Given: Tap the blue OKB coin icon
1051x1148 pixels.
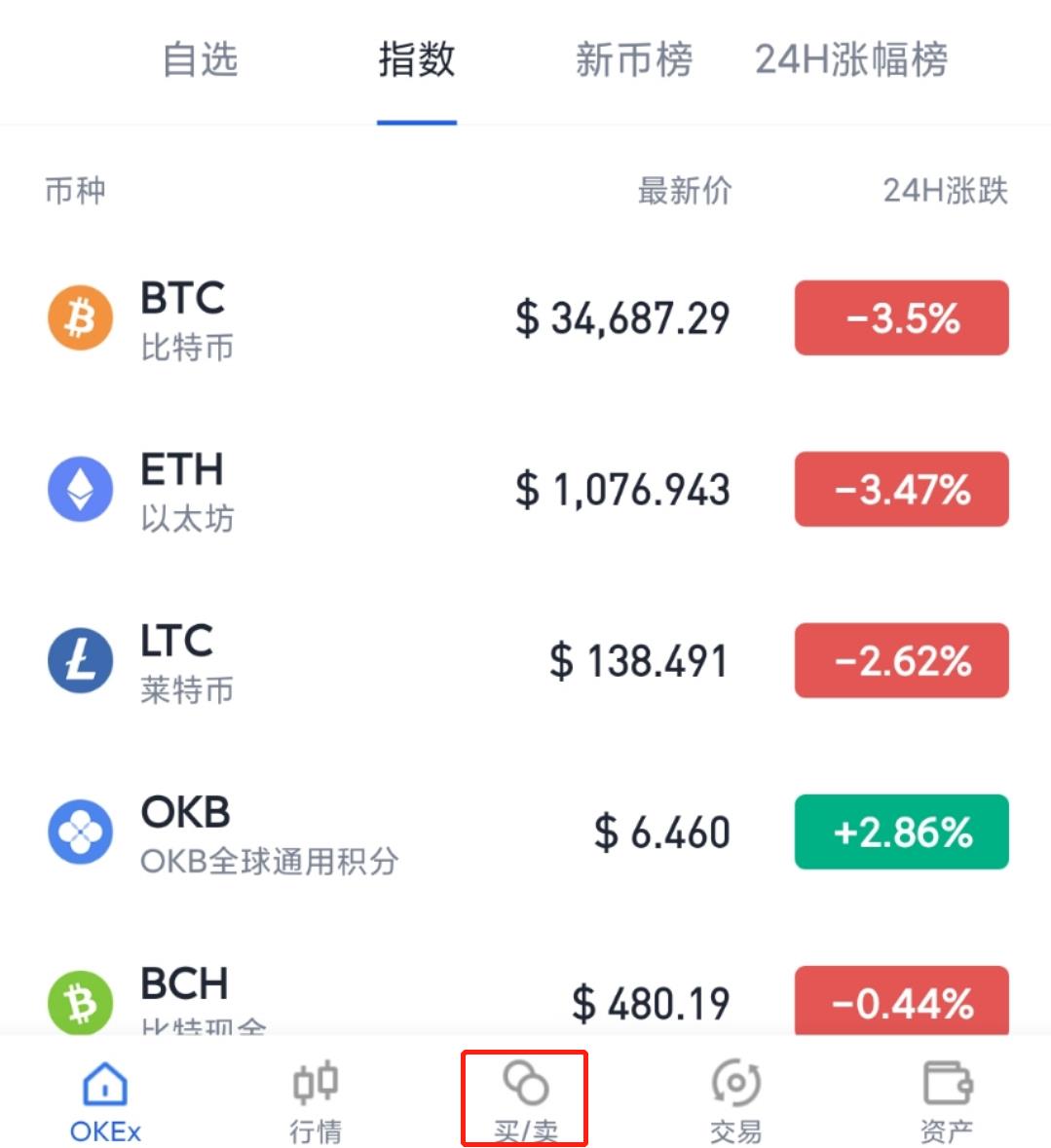Looking at the screenshot, I should (80, 832).
